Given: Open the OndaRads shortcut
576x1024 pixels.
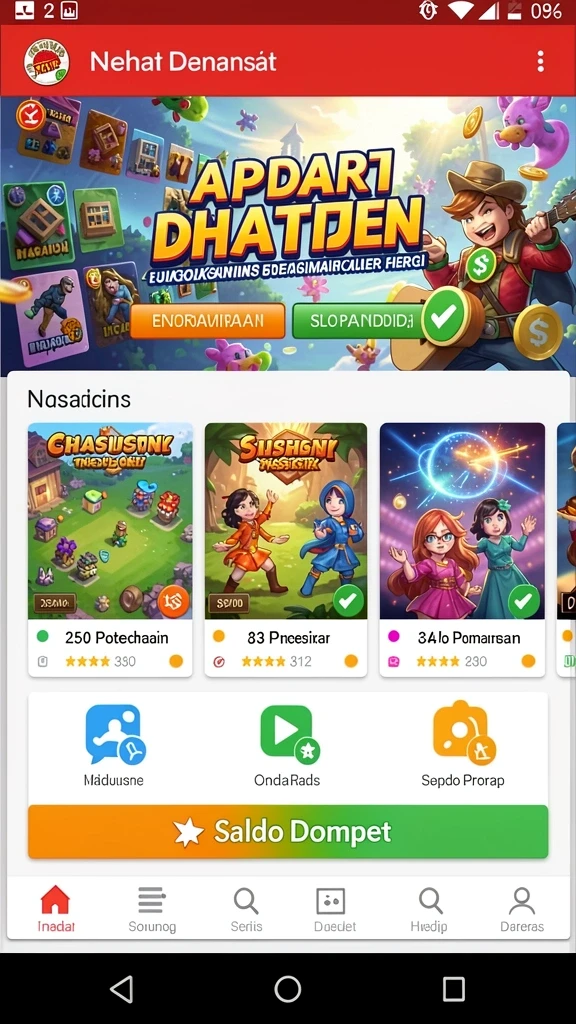Looking at the screenshot, I should (x=287, y=744).
